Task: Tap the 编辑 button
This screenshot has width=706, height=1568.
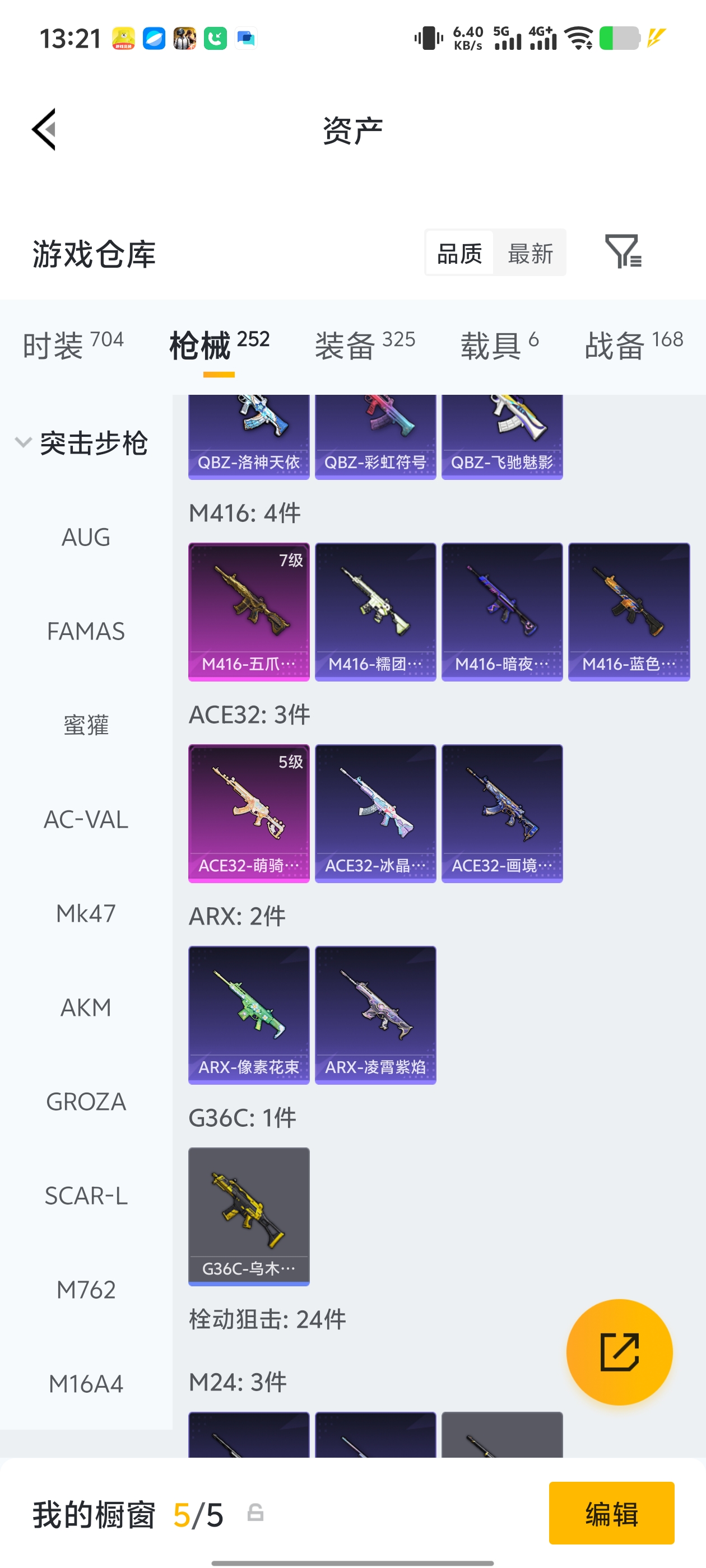Action: click(x=611, y=1513)
